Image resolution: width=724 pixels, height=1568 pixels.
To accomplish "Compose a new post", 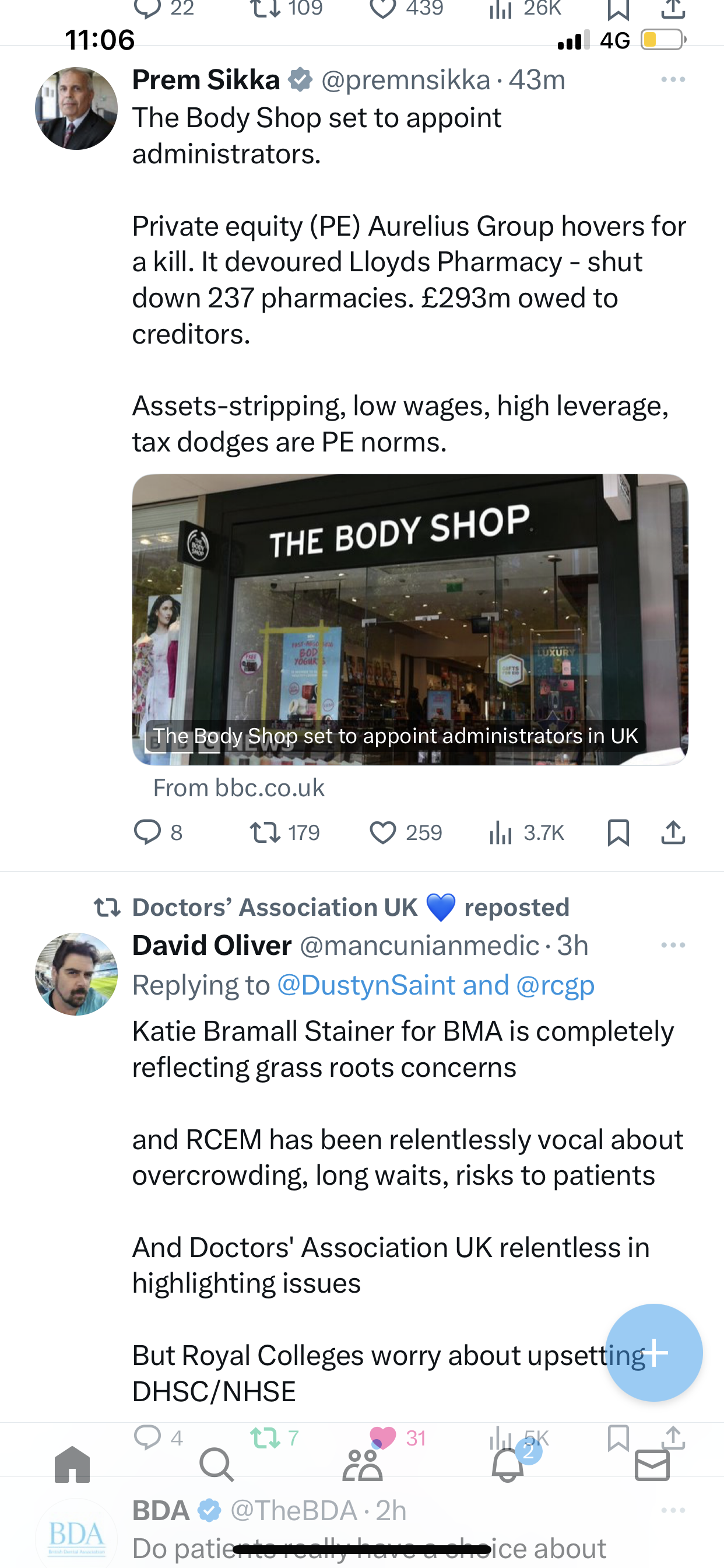I will click(x=654, y=1353).
